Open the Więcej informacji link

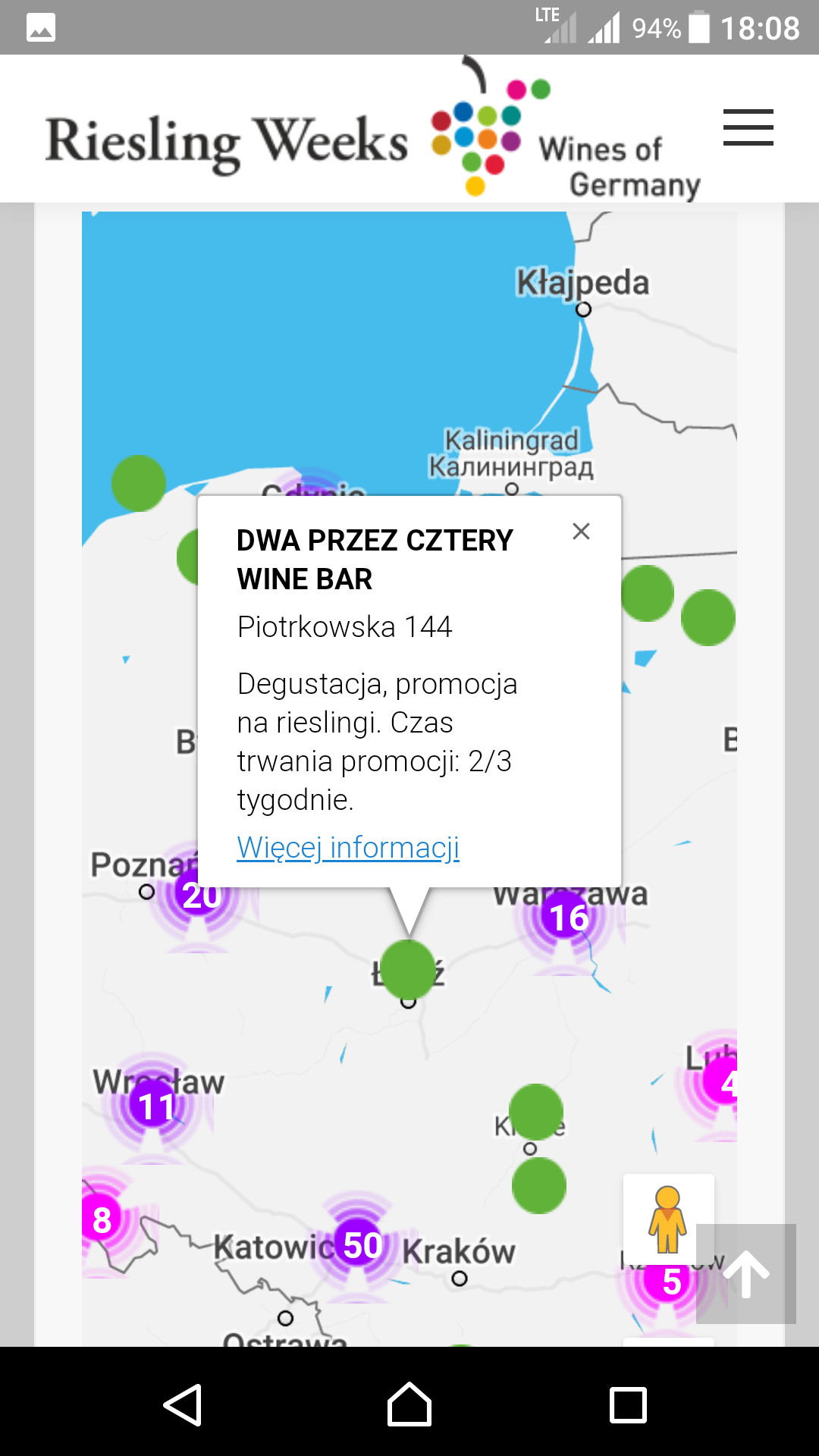(x=348, y=847)
